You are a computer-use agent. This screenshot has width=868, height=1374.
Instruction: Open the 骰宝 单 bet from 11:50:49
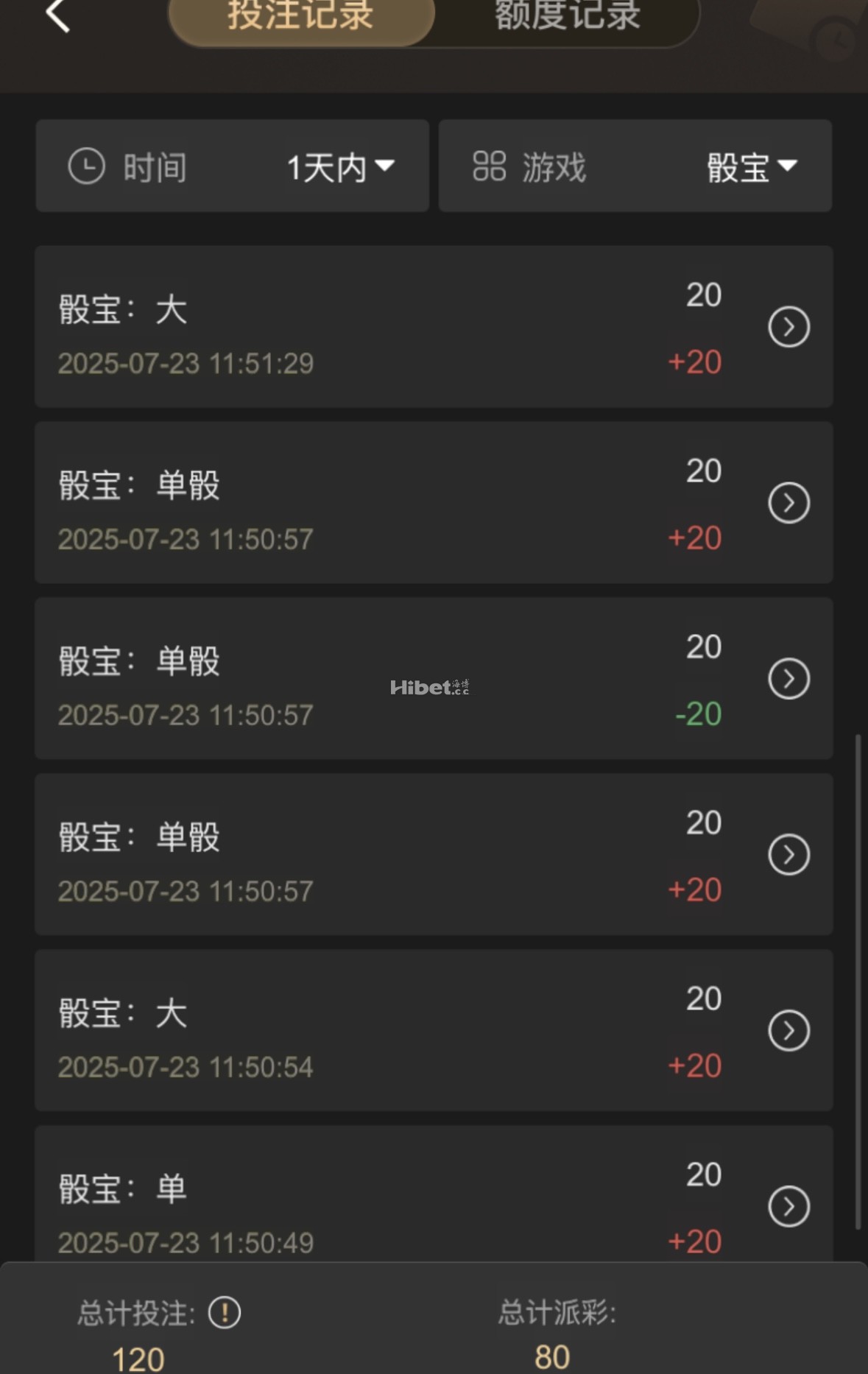(788, 1206)
